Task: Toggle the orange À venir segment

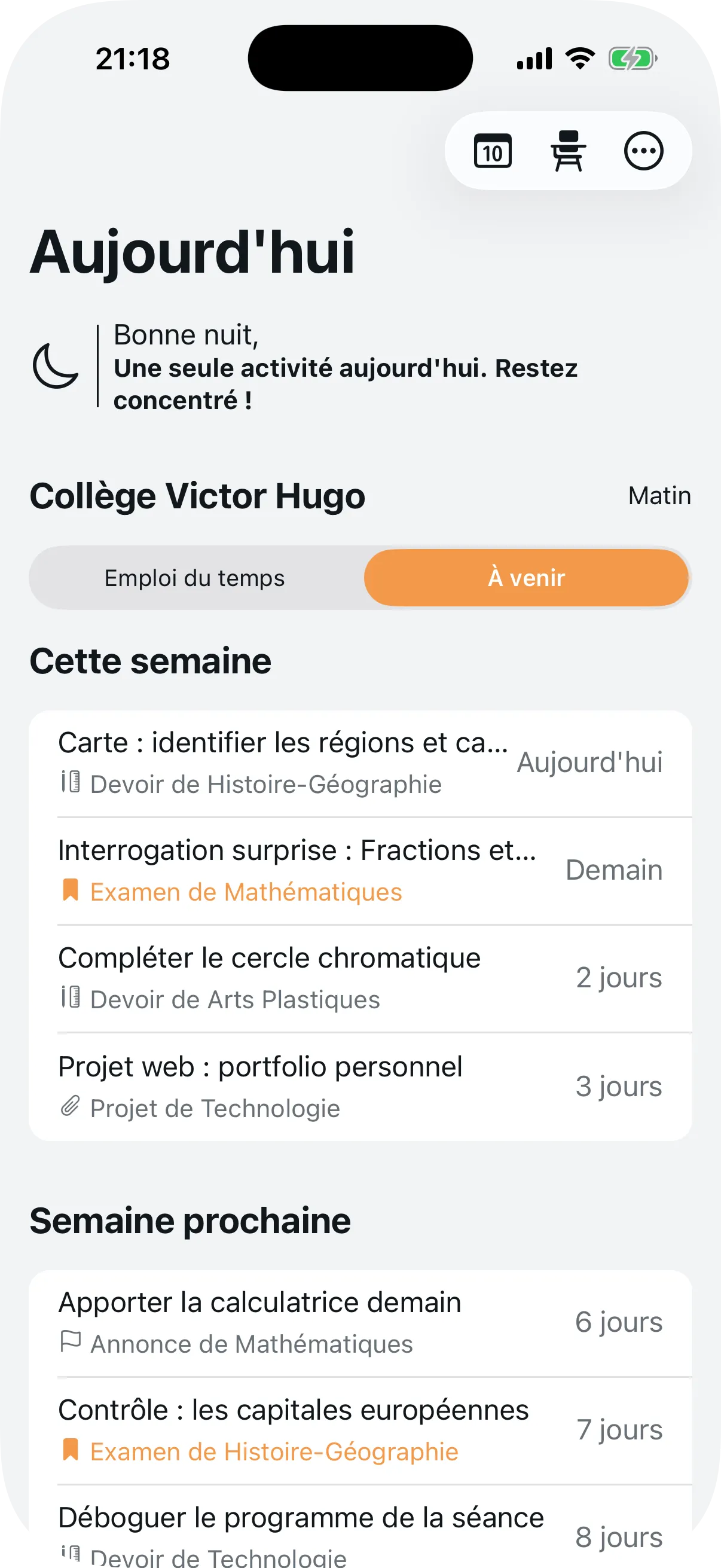Action: (x=527, y=578)
